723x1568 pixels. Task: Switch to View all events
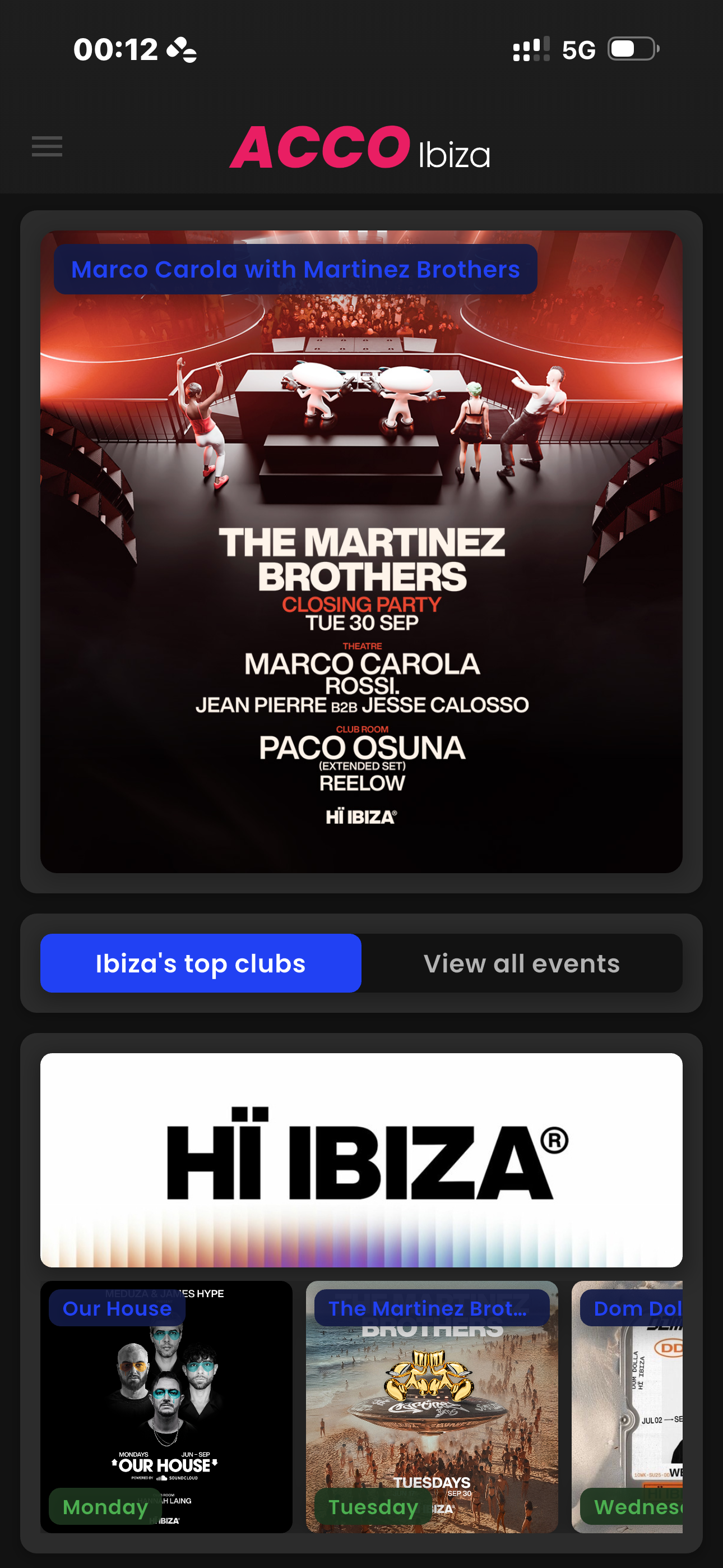[522, 963]
